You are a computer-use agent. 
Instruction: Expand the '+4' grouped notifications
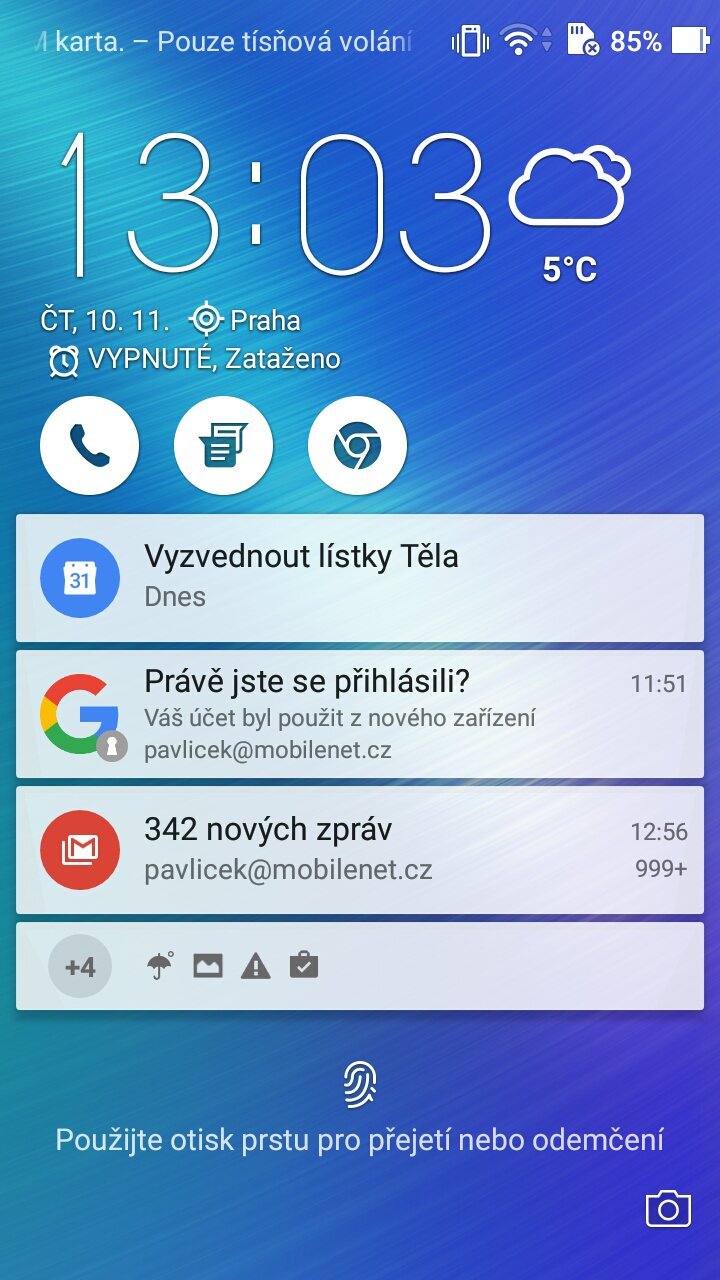click(x=79, y=966)
